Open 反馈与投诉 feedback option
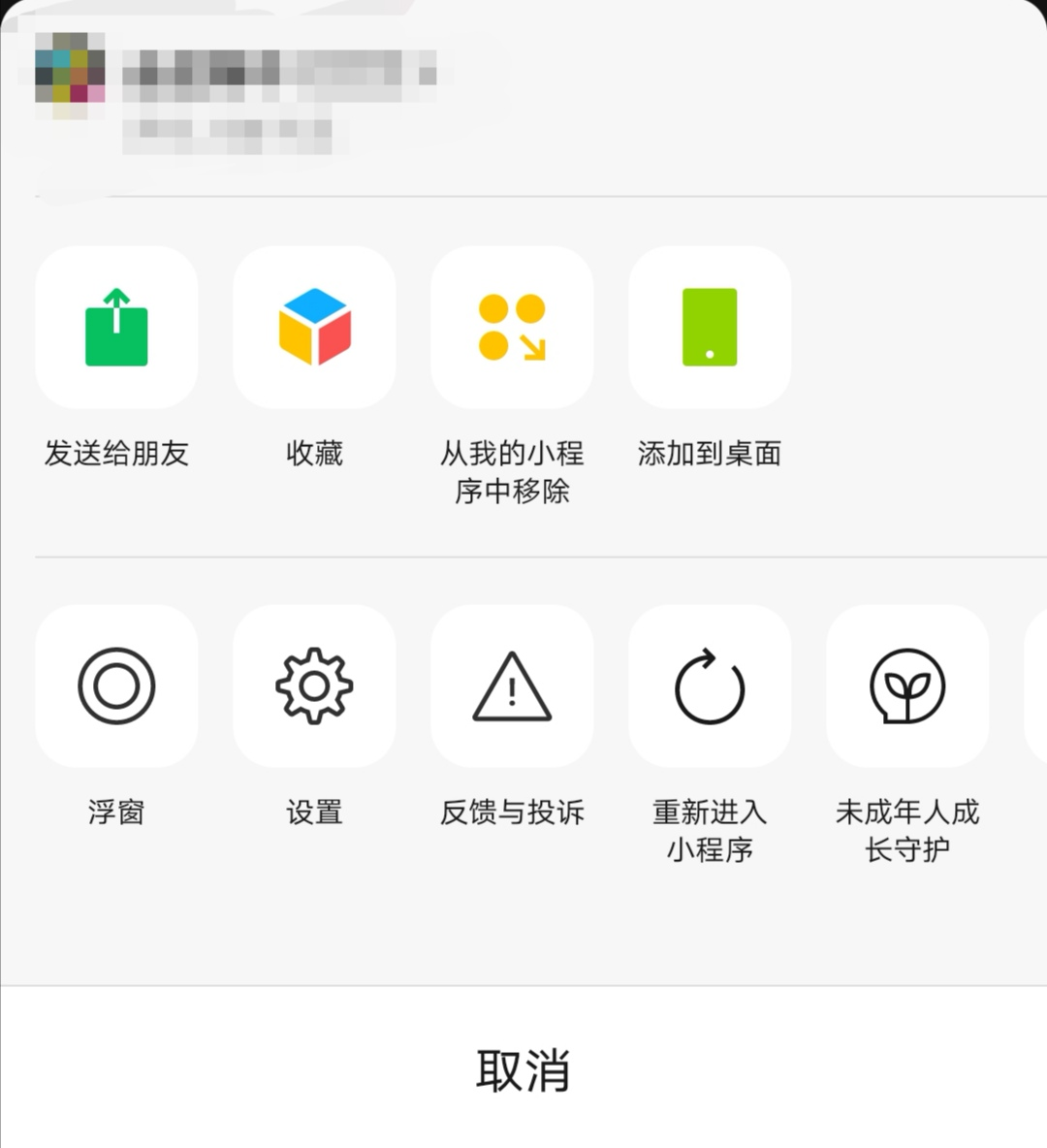The height and width of the screenshot is (1148, 1047). coord(512,686)
